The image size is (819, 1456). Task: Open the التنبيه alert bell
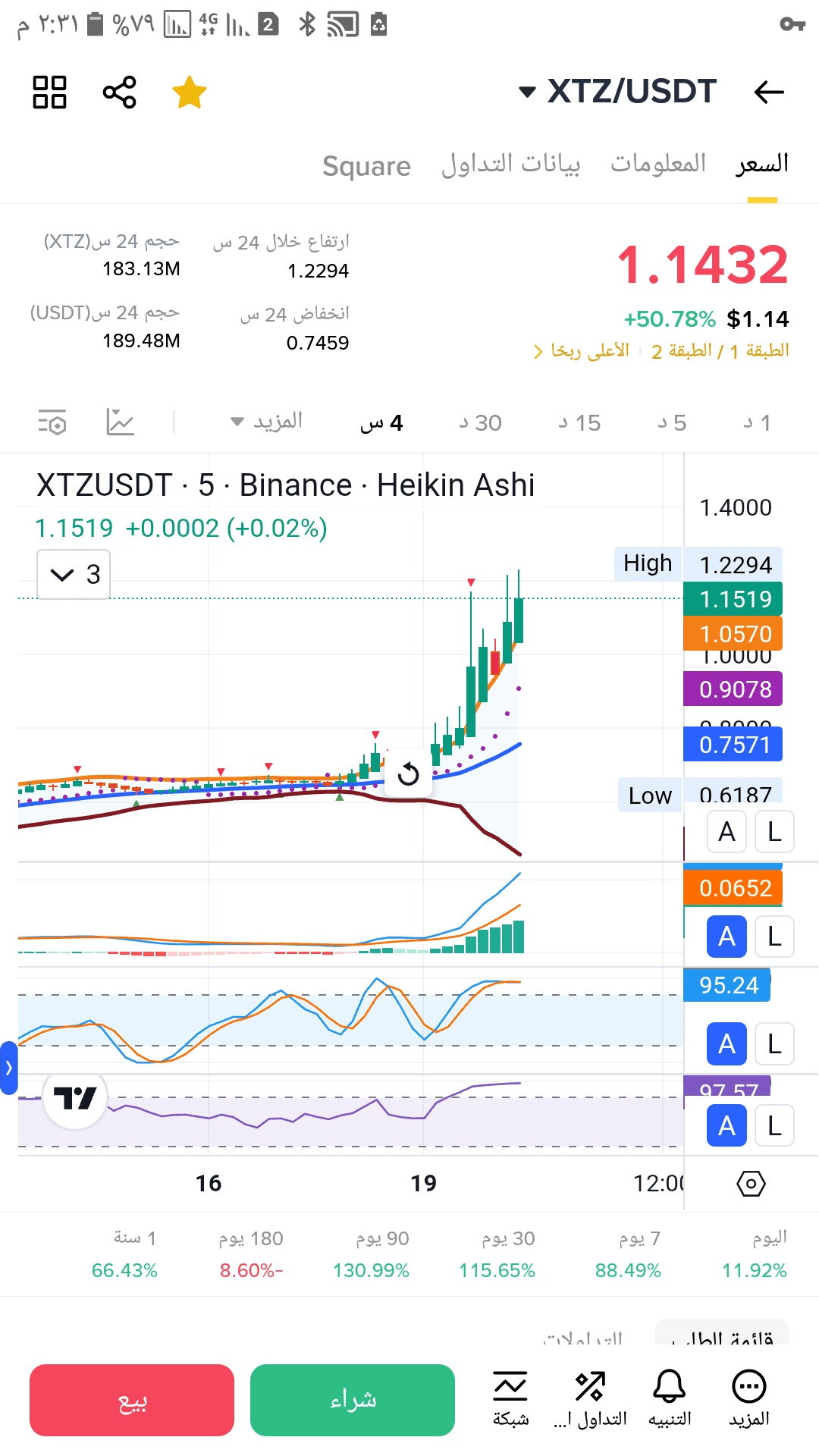click(x=670, y=1398)
